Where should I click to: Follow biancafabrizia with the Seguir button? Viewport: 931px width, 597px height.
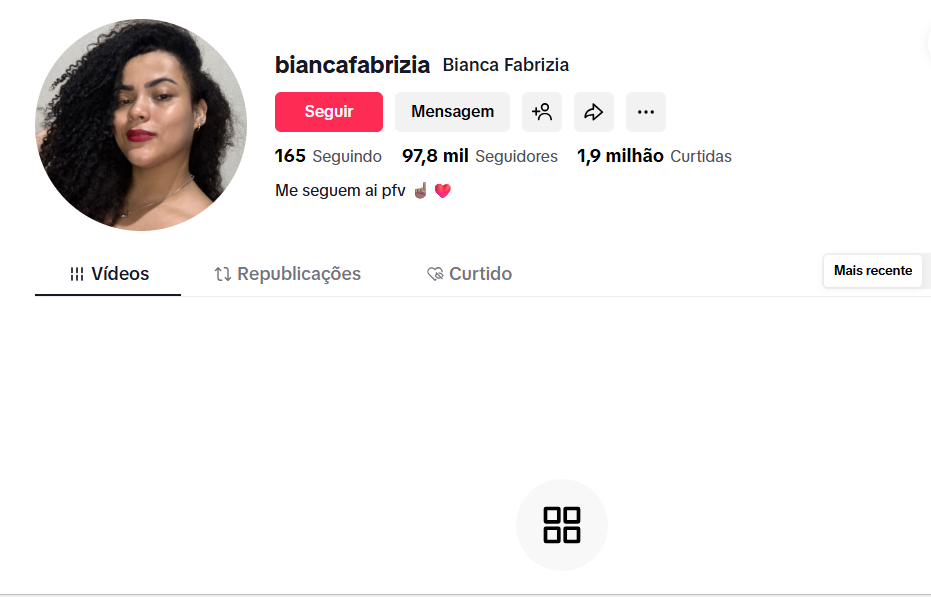pos(328,112)
